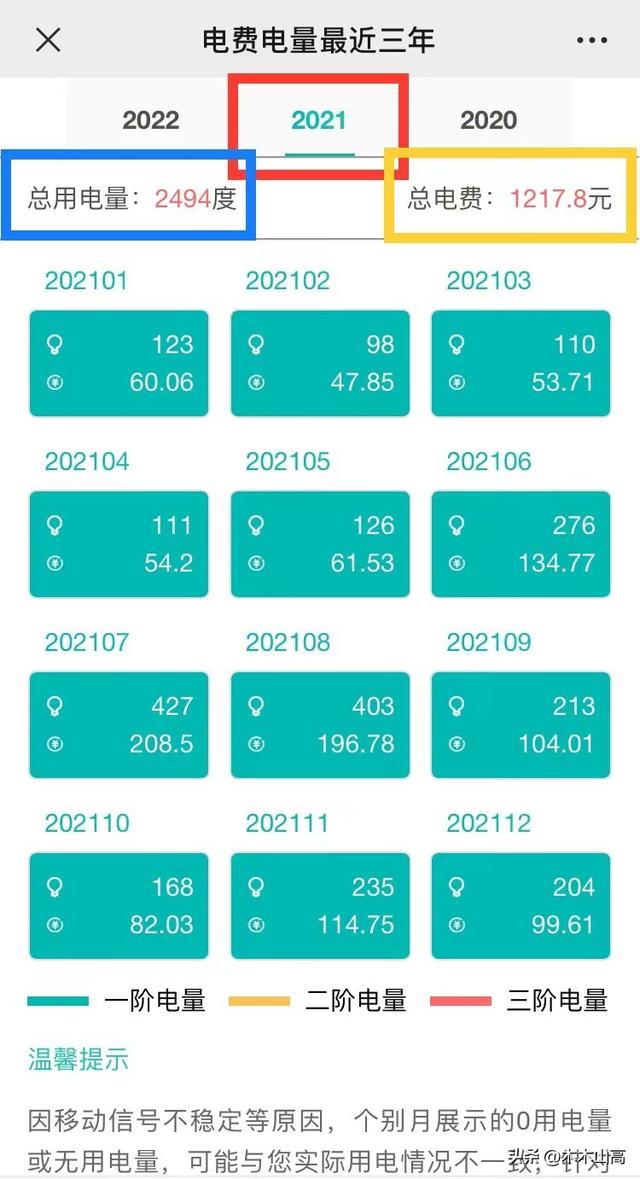Open the three-dot overflow menu
640x1179 pixels.
tap(592, 40)
